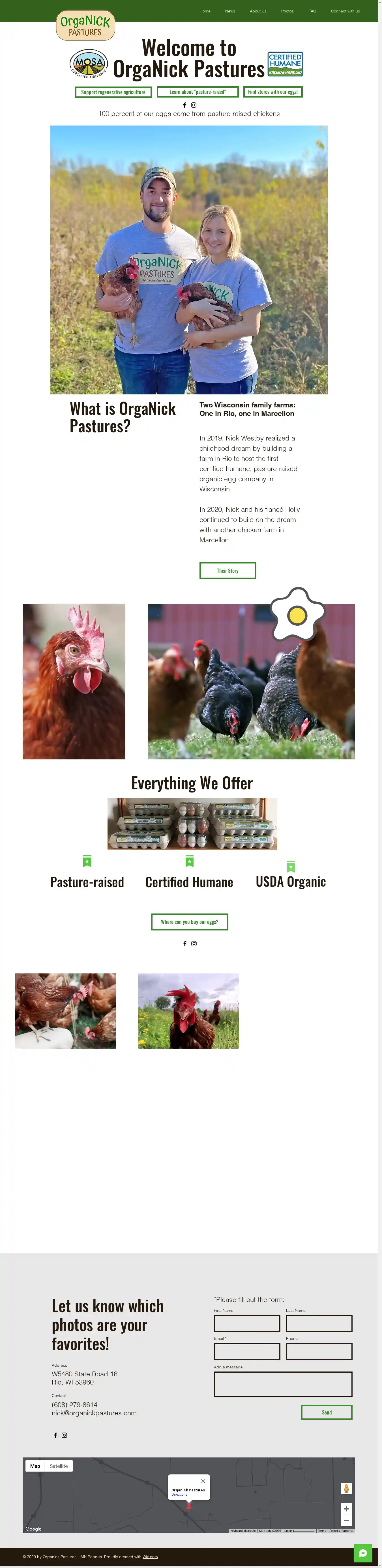The width and height of the screenshot is (382, 1568).
Task: Open the Wix.com footer link
Action: 150,1556
